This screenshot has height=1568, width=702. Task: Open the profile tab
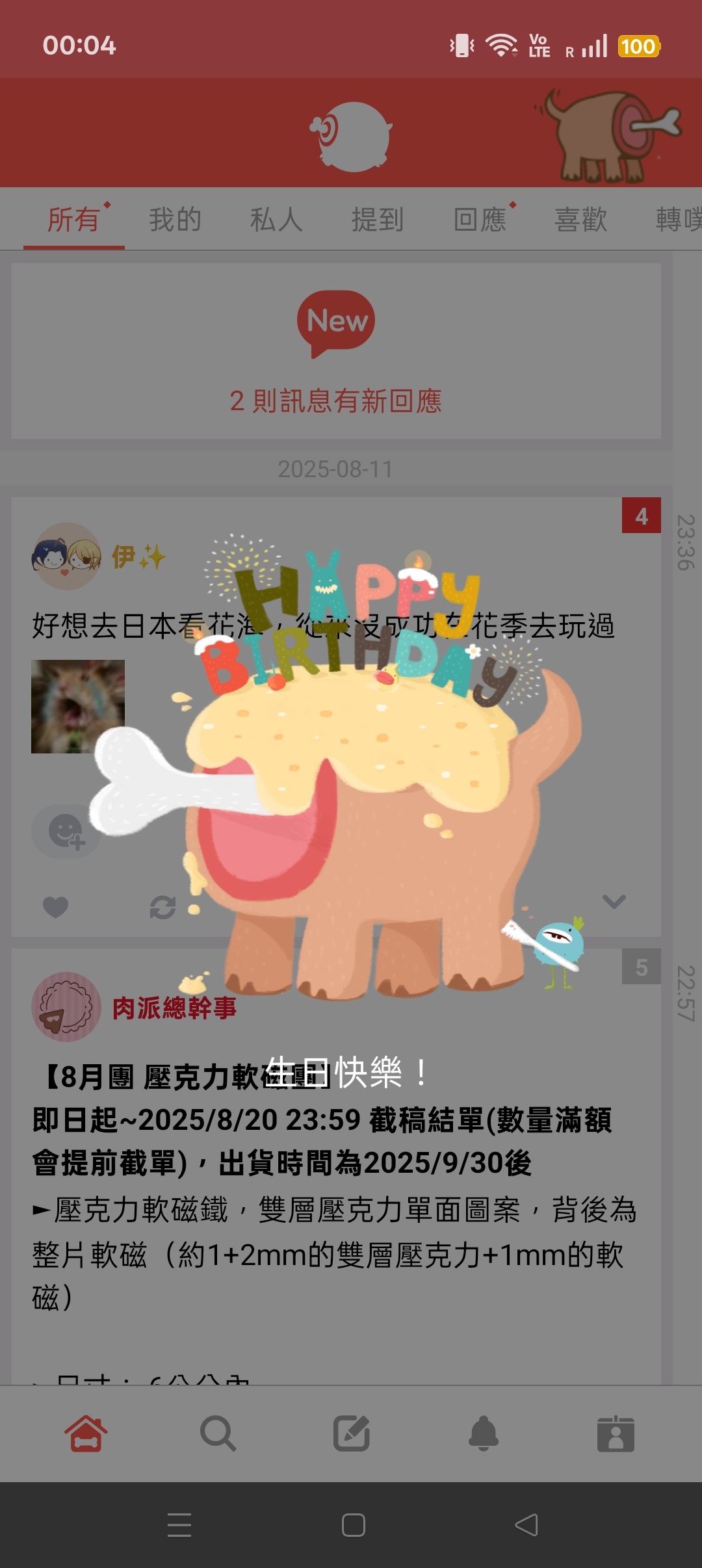coord(616,1433)
